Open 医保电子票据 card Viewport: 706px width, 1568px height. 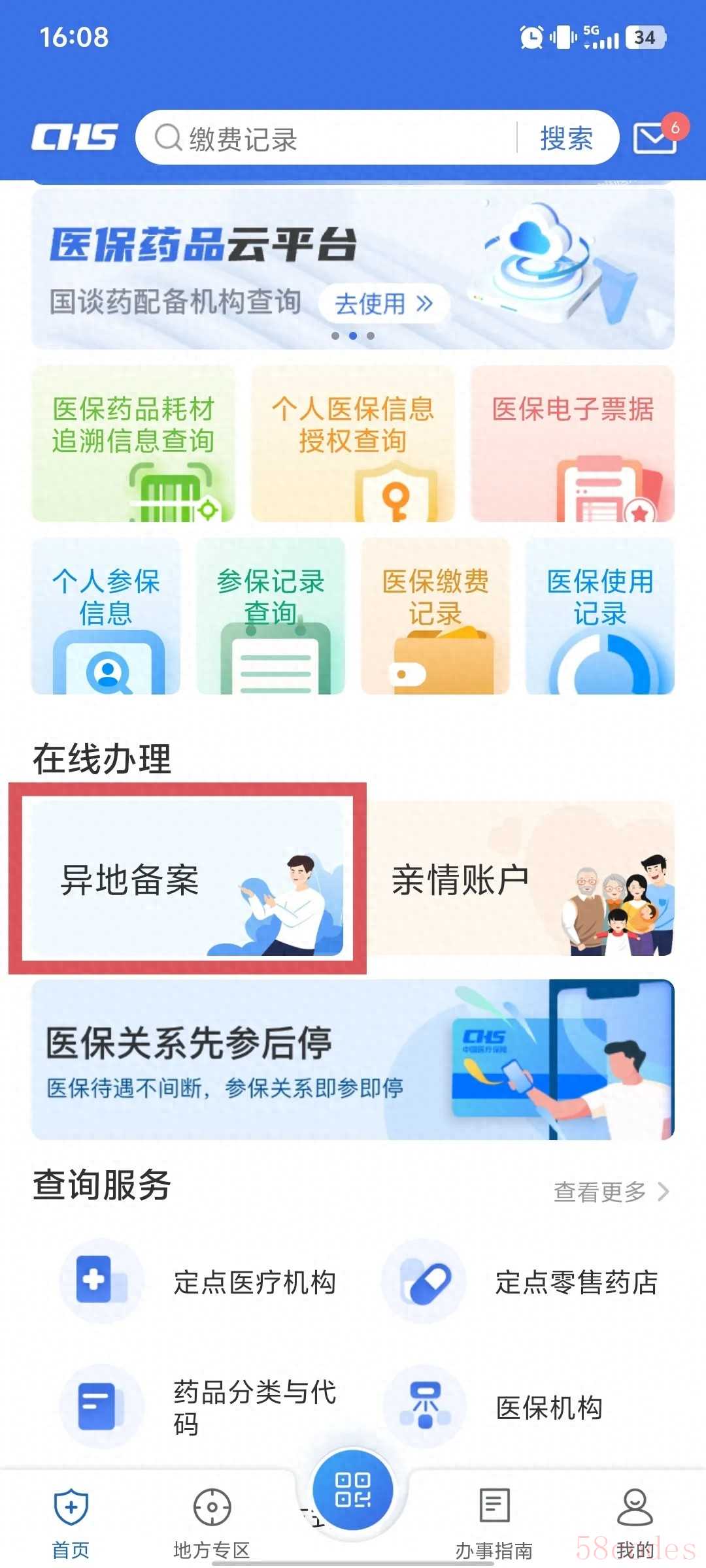[573, 444]
